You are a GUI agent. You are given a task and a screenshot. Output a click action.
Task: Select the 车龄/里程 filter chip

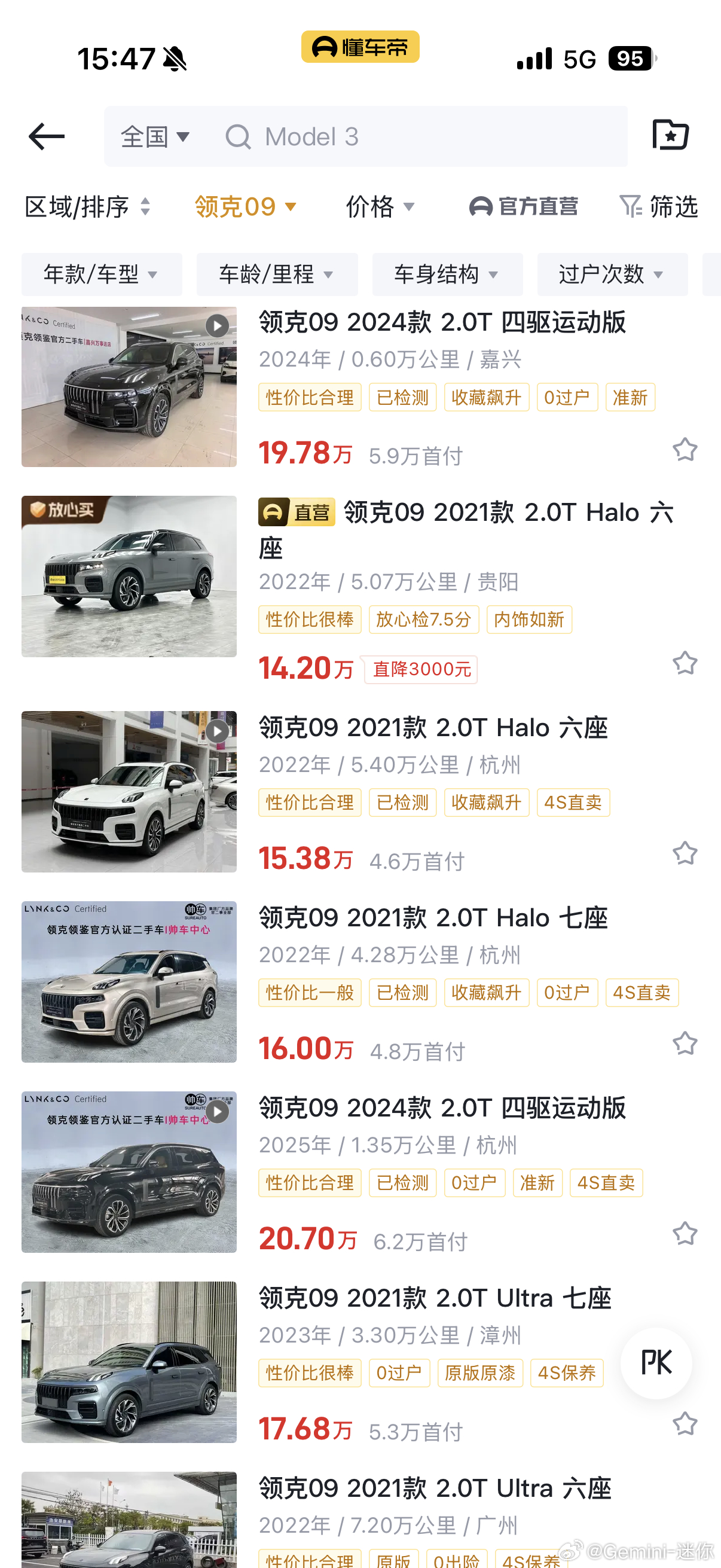(x=277, y=274)
